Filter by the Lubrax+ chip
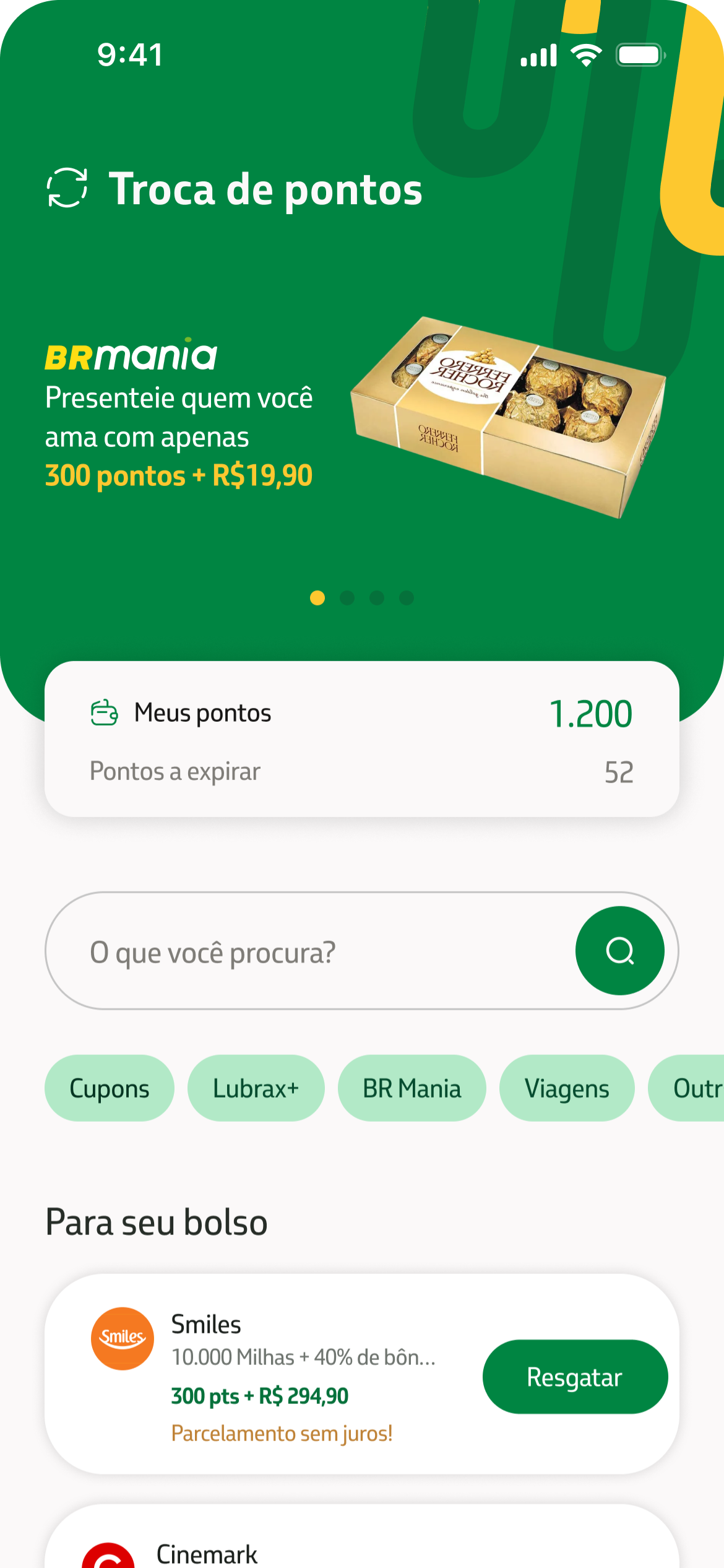This screenshot has width=724, height=1568. 256,1088
